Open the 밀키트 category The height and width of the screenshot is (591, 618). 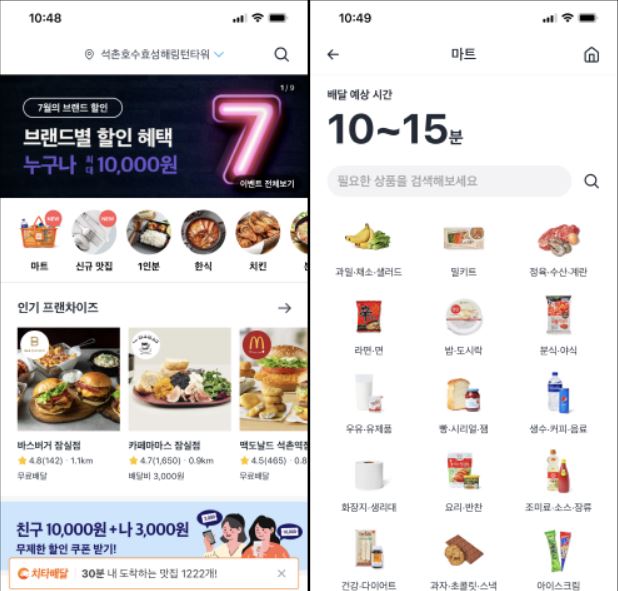coord(463,247)
